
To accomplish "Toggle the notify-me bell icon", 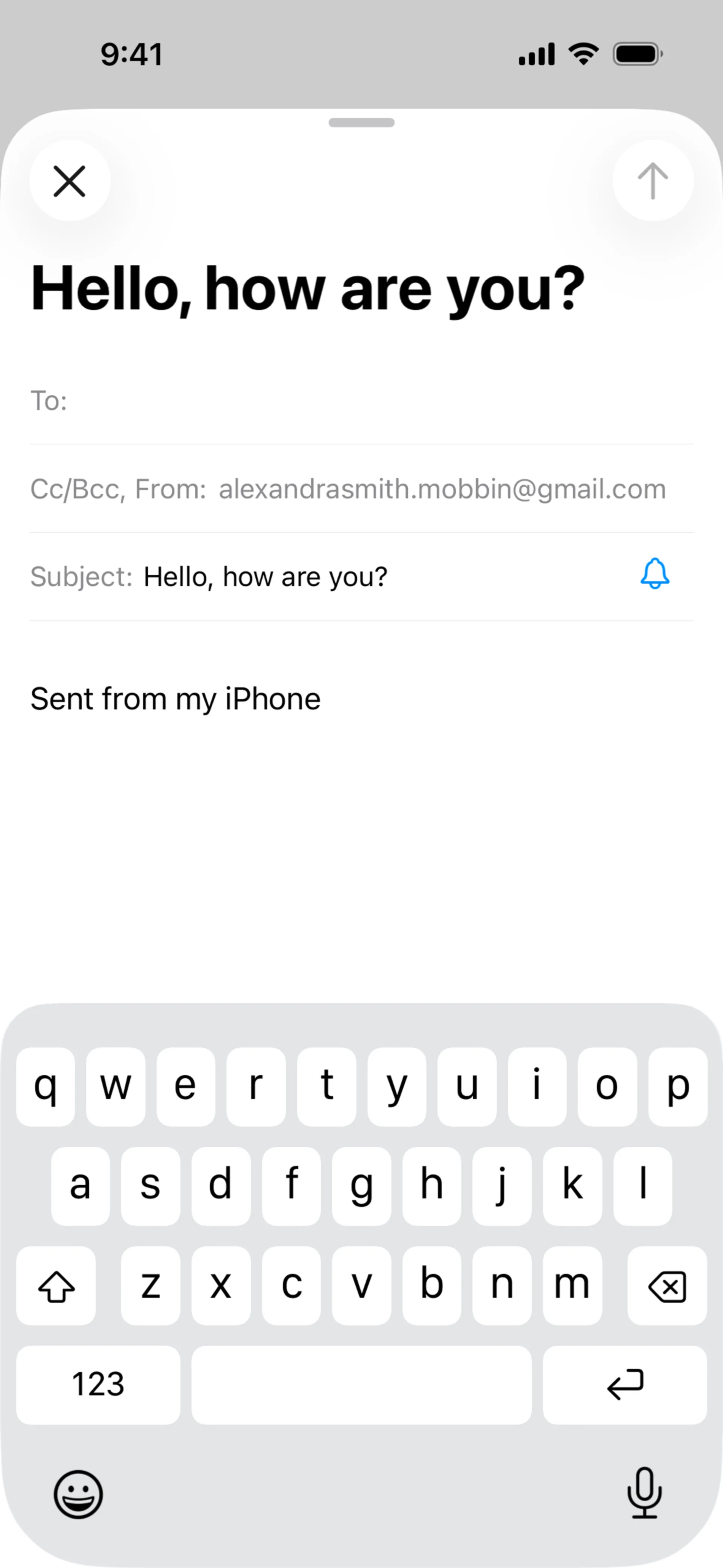I will [x=655, y=574].
